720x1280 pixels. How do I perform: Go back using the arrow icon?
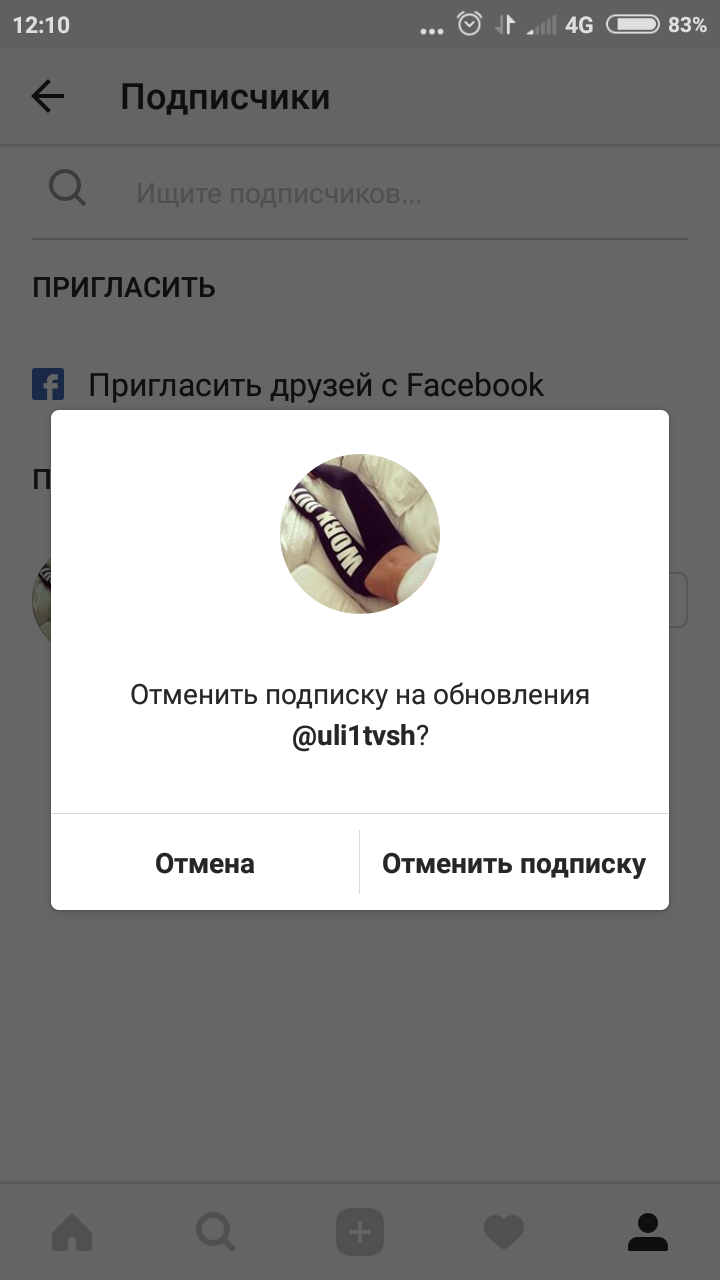click(x=47, y=97)
